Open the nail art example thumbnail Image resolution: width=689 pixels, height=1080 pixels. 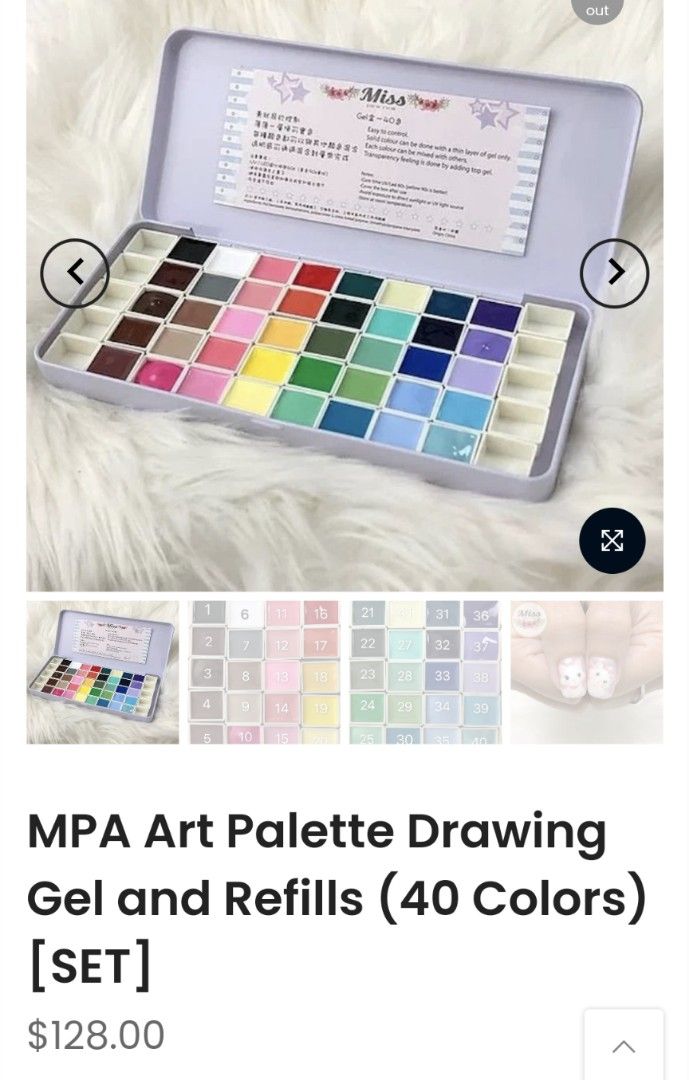(x=586, y=672)
